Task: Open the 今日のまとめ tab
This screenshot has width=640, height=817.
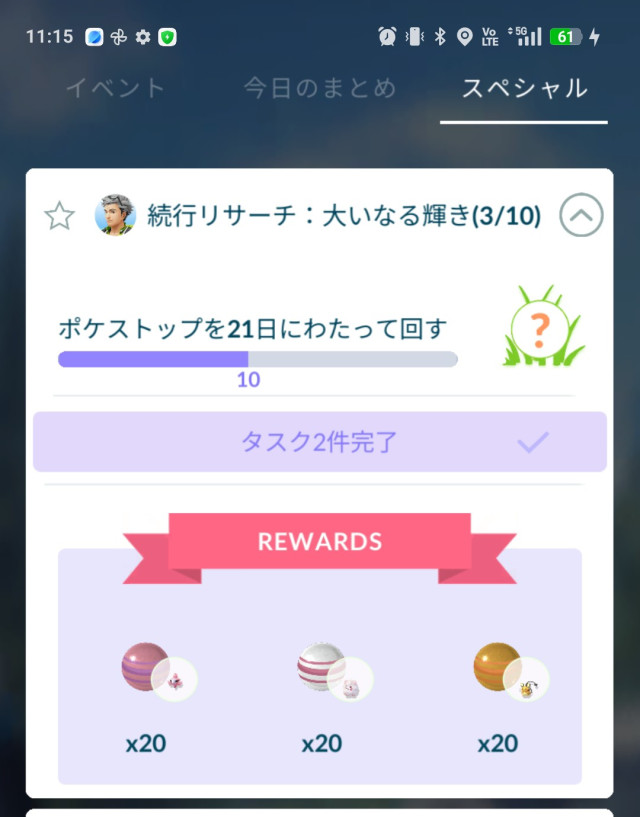Action: tap(320, 88)
